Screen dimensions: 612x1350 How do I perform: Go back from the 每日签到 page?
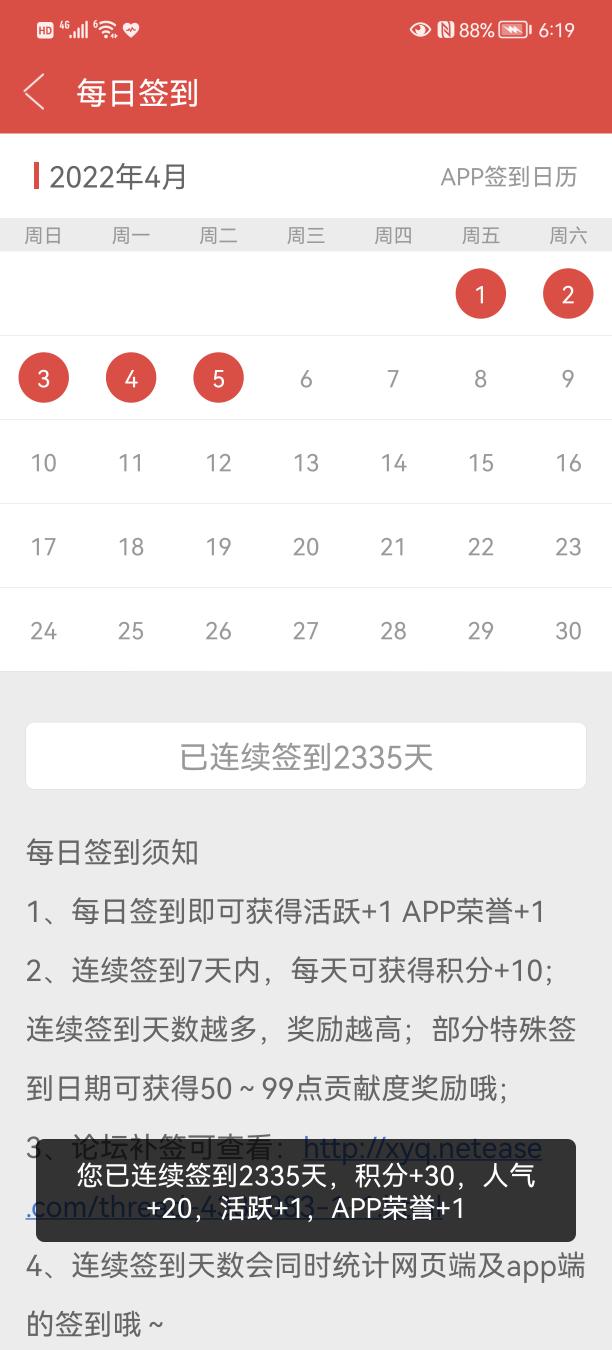(x=34, y=92)
